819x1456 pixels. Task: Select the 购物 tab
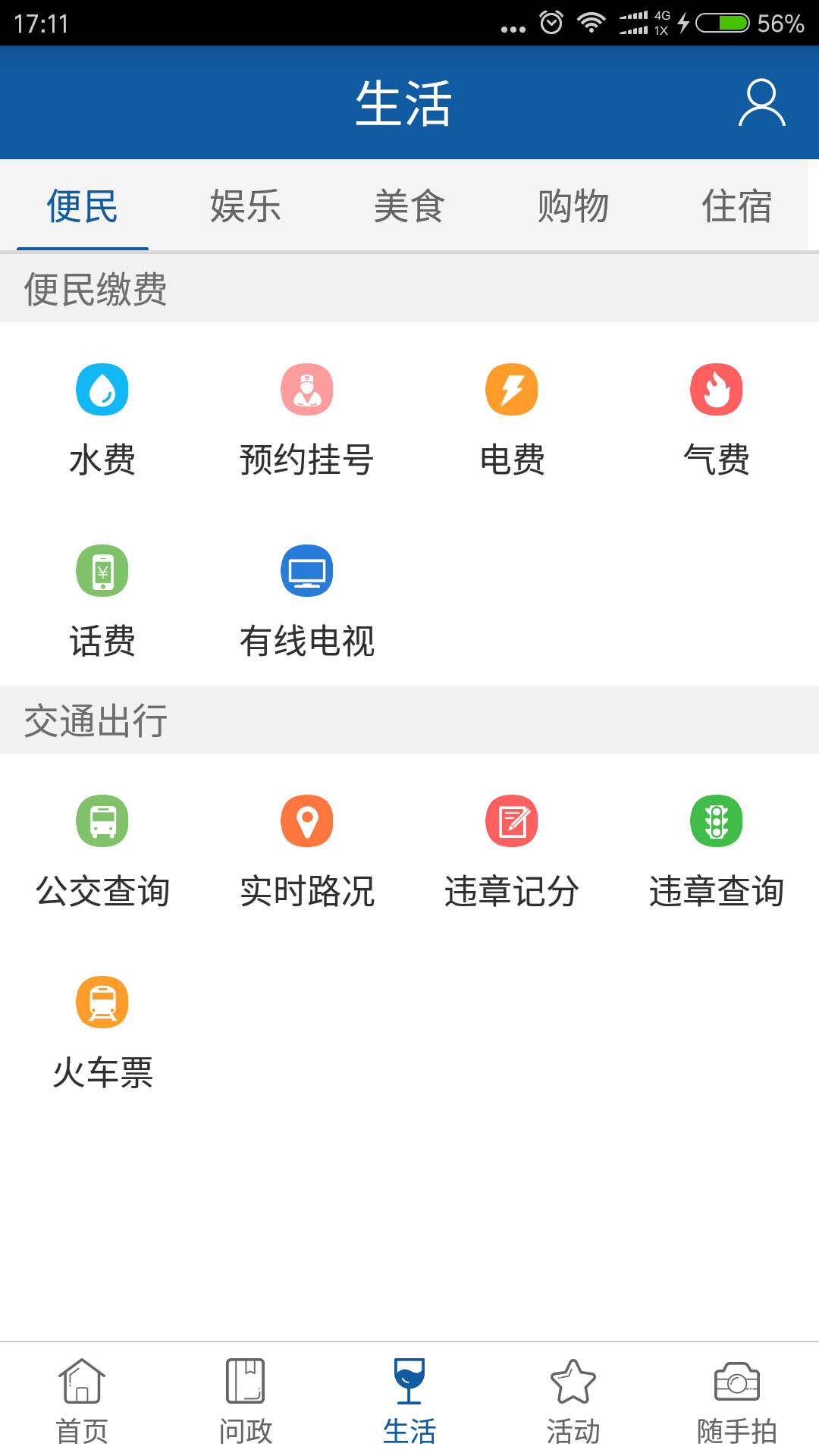click(x=573, y=206)
